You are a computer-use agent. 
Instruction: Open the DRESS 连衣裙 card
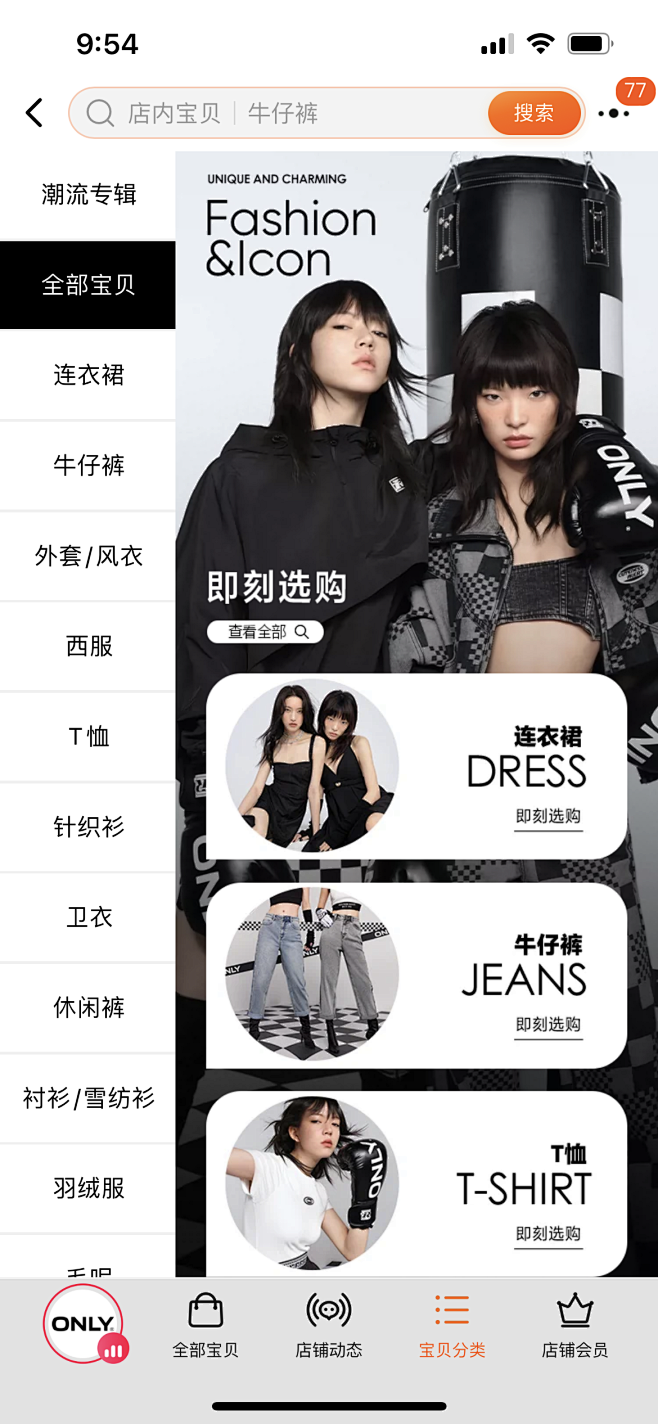416,766
